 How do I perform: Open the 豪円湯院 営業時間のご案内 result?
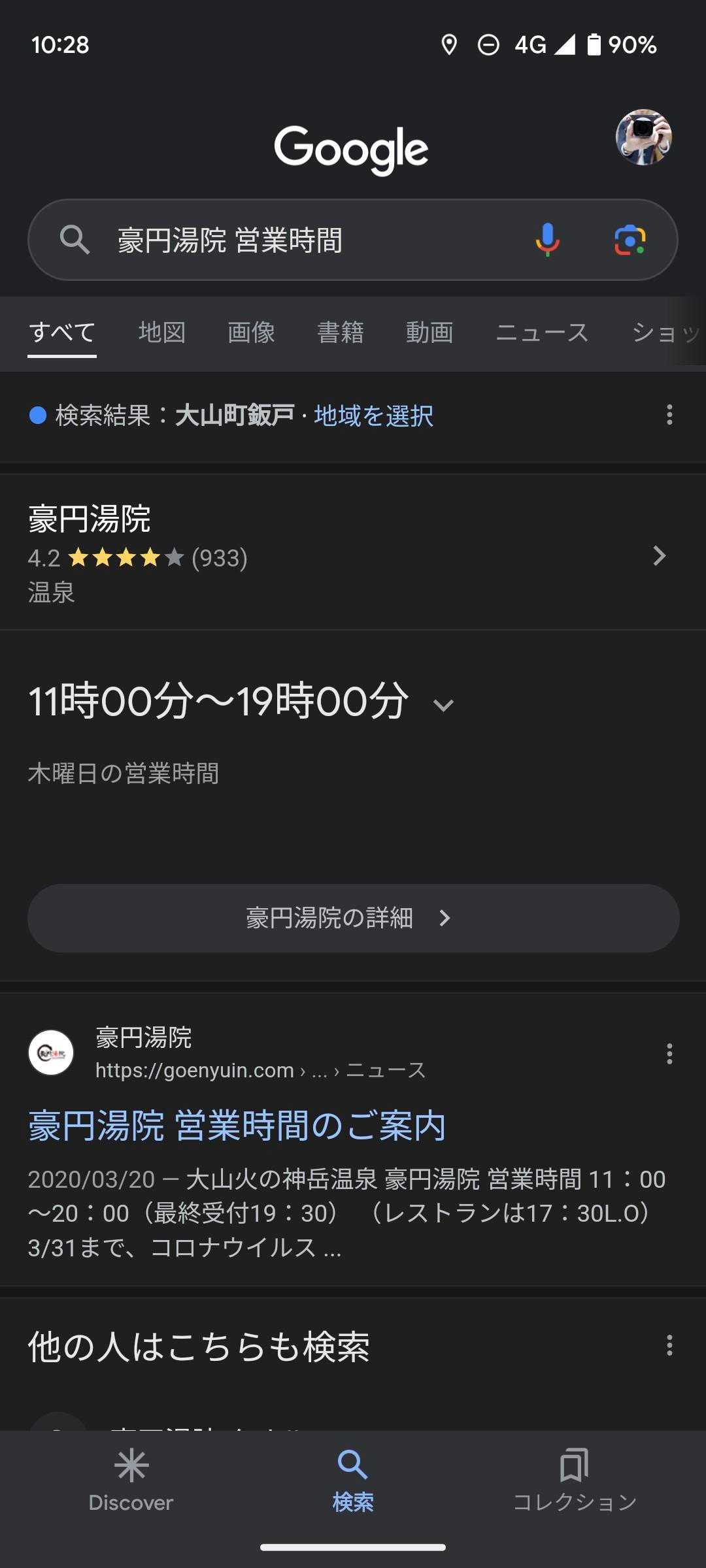(x=237, y=1126)
